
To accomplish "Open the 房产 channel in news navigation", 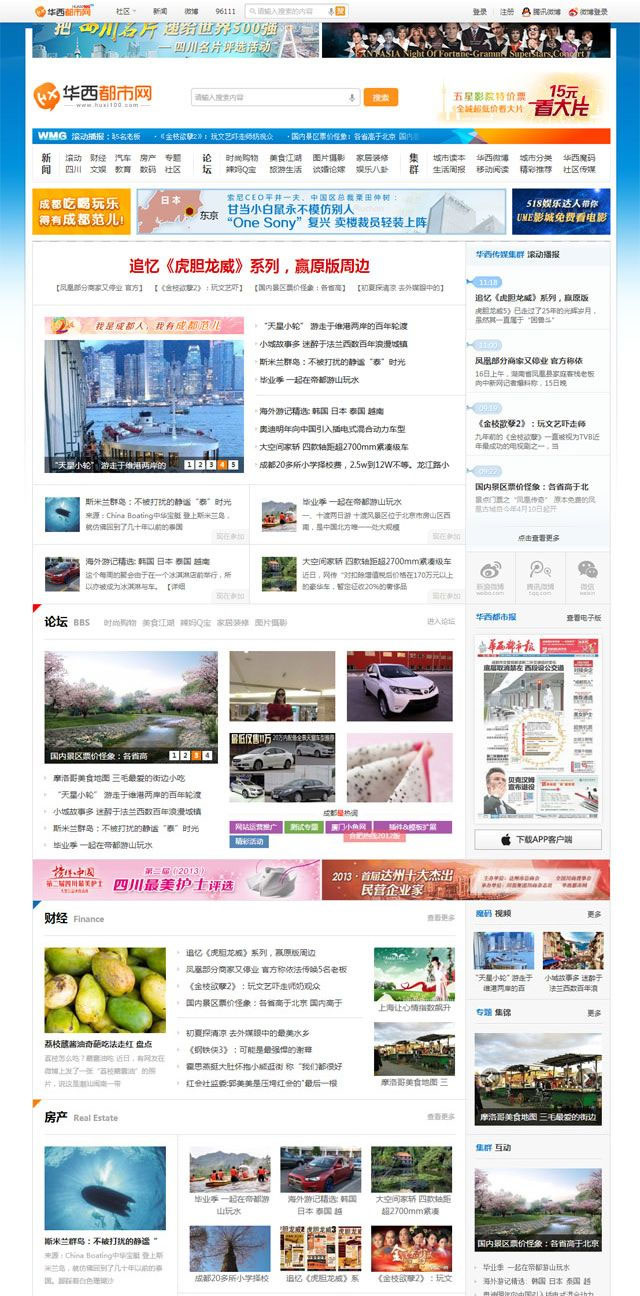I will pyautogui.click(x=147, y=158).
